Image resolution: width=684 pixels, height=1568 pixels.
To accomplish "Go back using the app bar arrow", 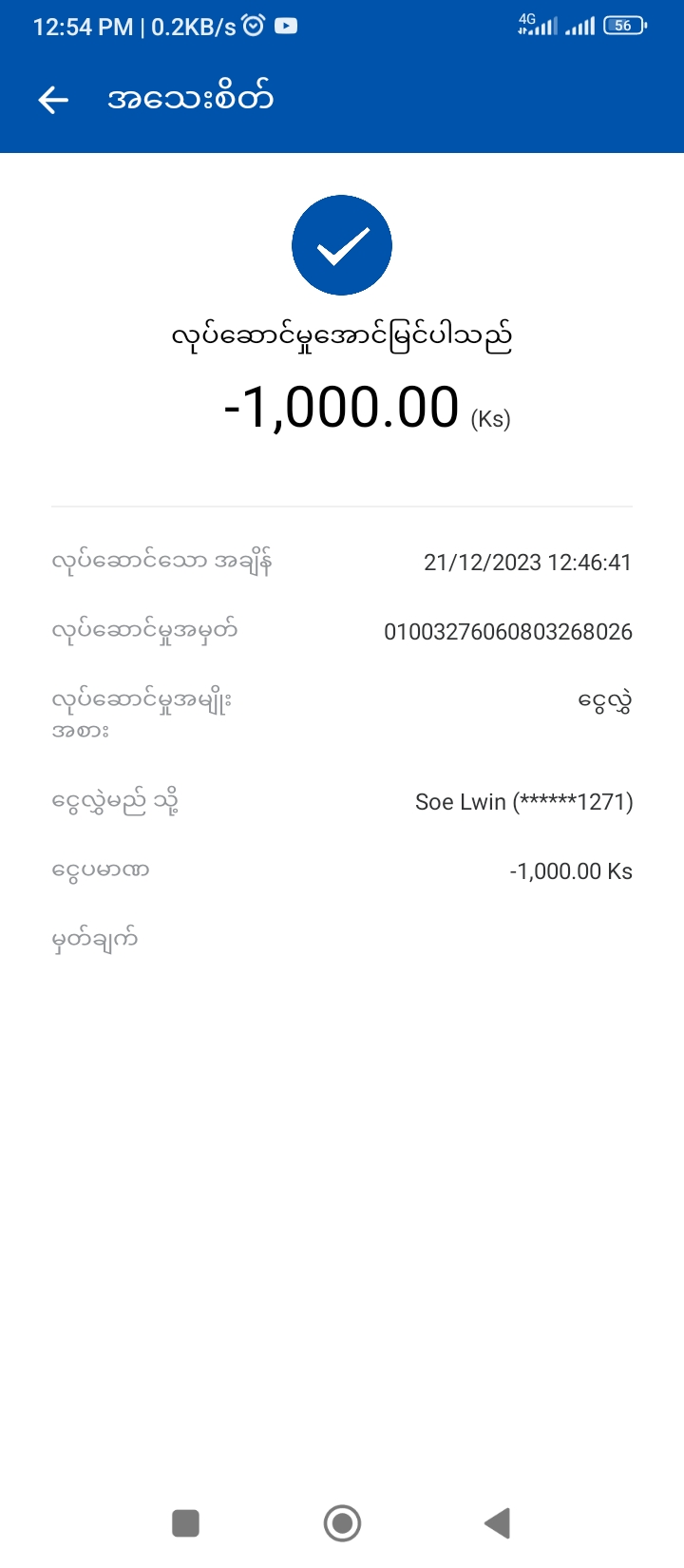I will point(53,100).
